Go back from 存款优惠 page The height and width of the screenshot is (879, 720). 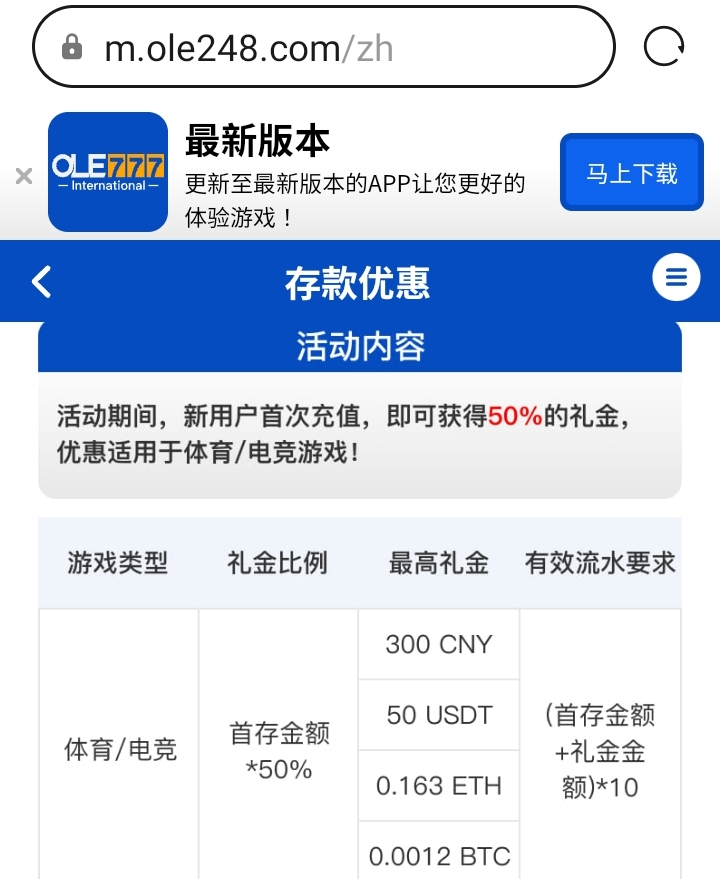tap(42, 282)
